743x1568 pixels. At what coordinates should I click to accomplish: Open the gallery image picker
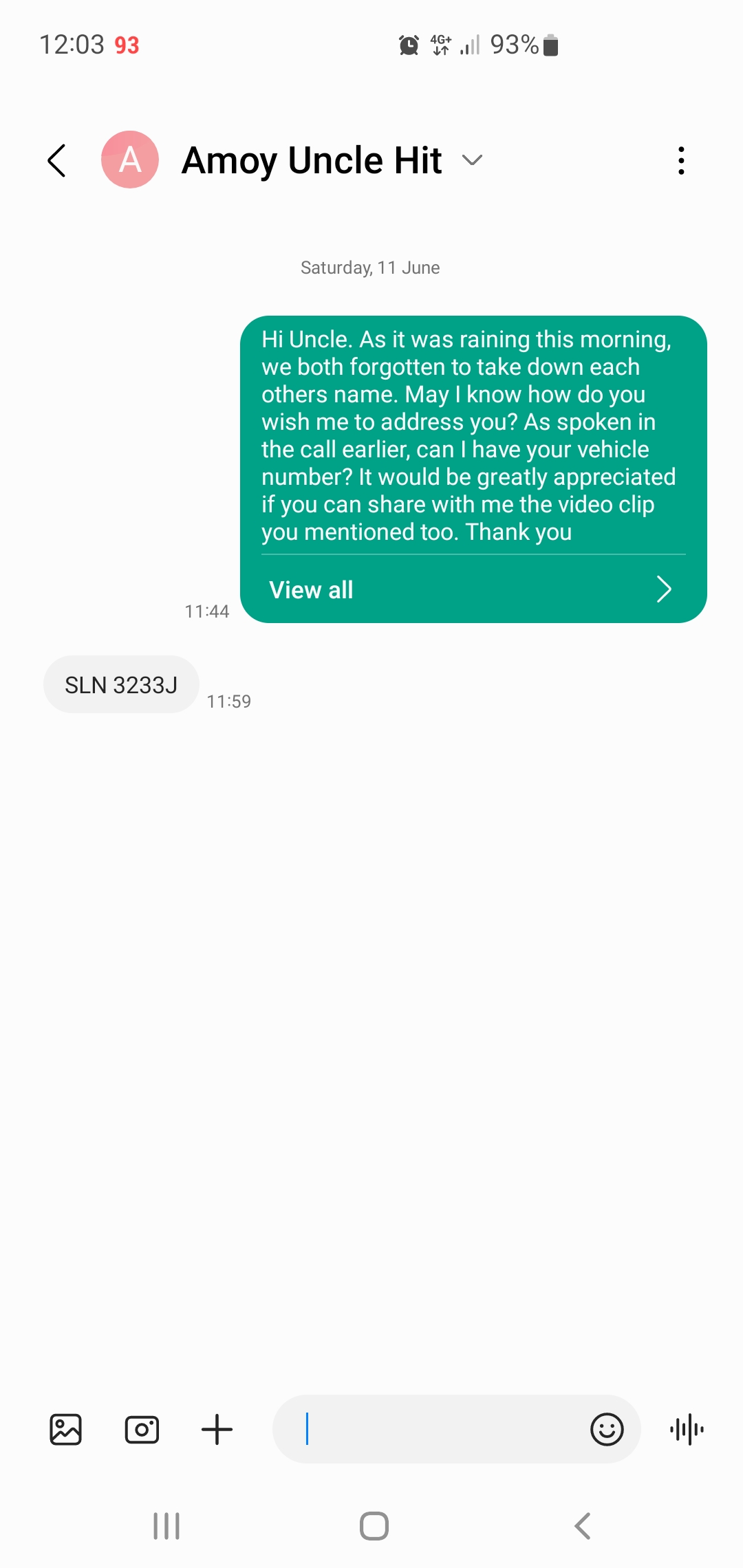(x=66, y=1430)
